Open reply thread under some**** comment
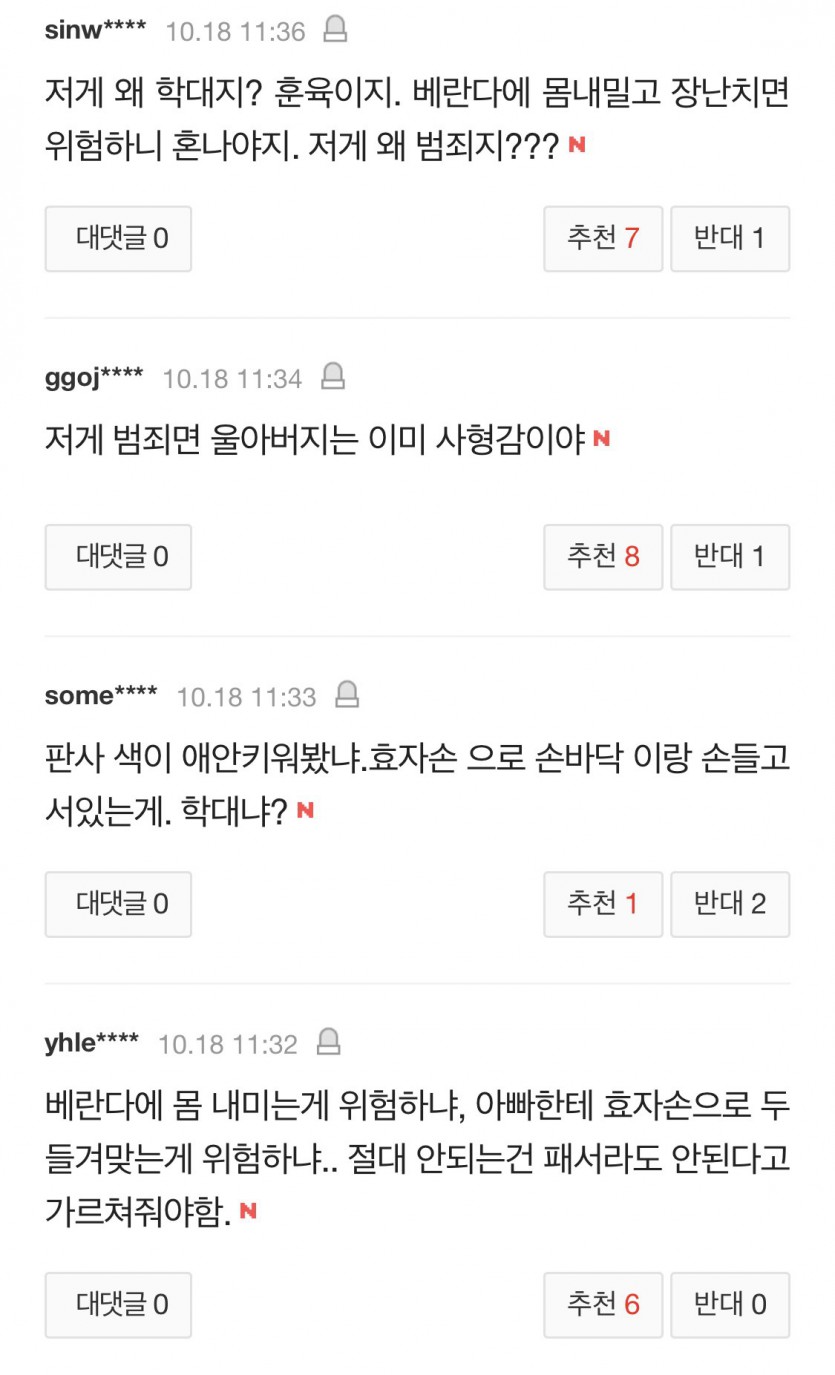Screen dimensions: 835x1375 click(x=118, y=904)
